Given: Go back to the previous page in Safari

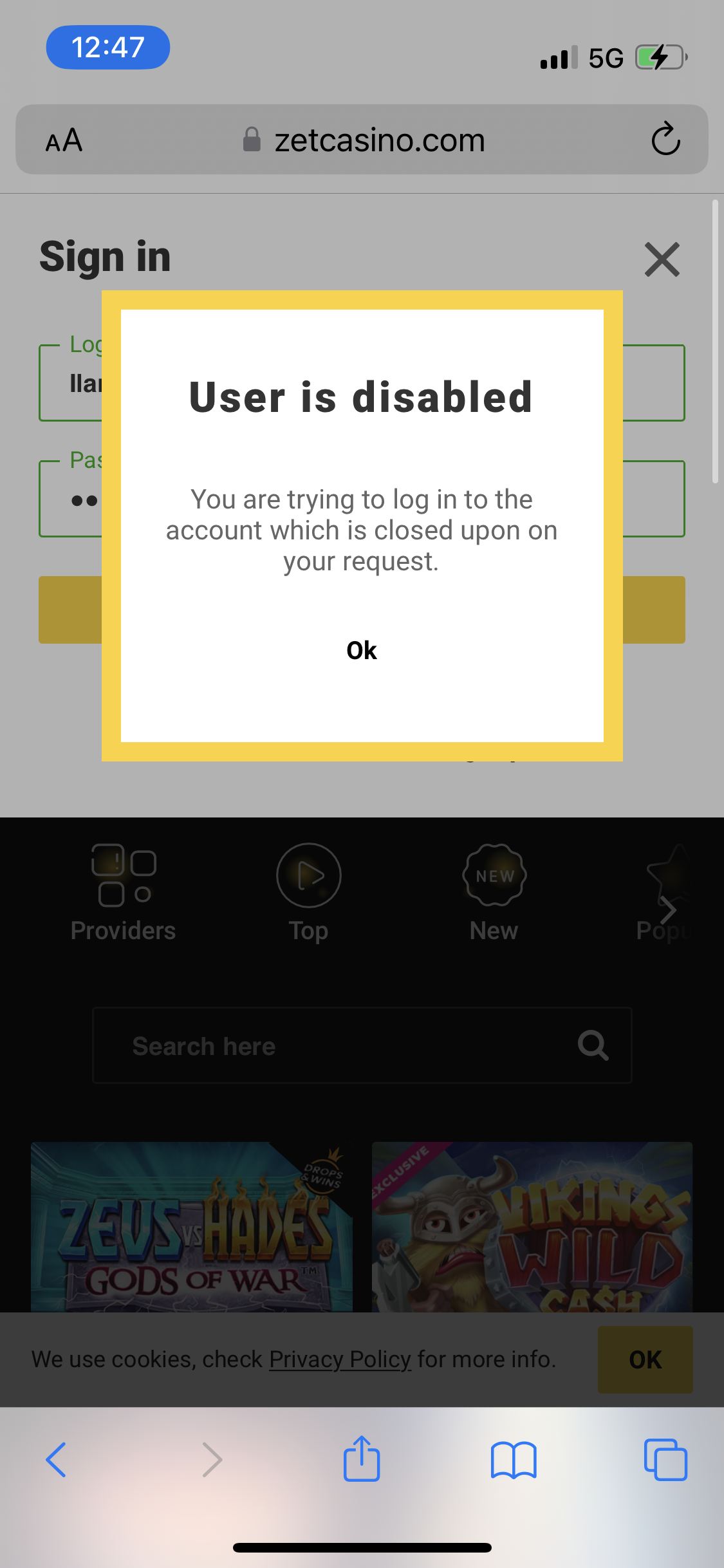Looking at the screenshot, I should tap(57, 1460).
